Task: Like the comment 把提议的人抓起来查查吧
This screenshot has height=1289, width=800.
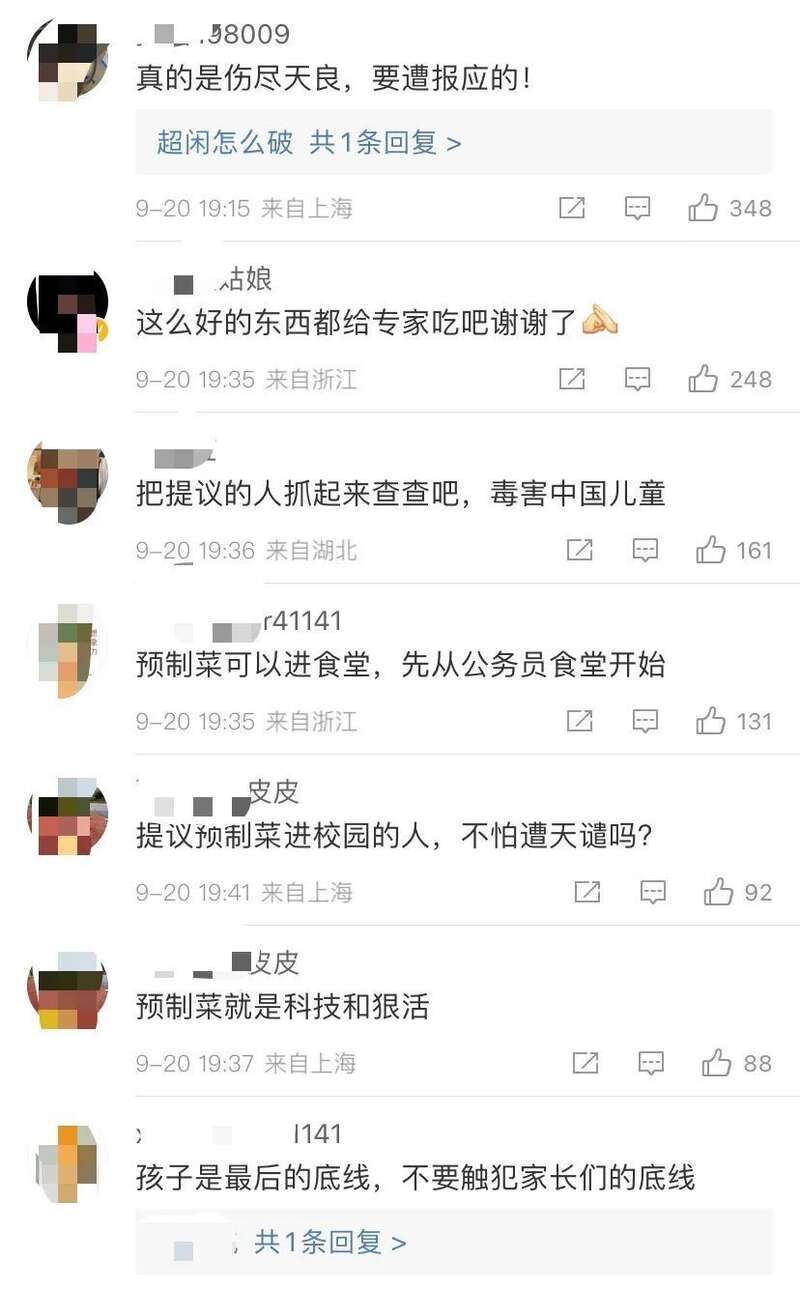Action: coord(711,550)
